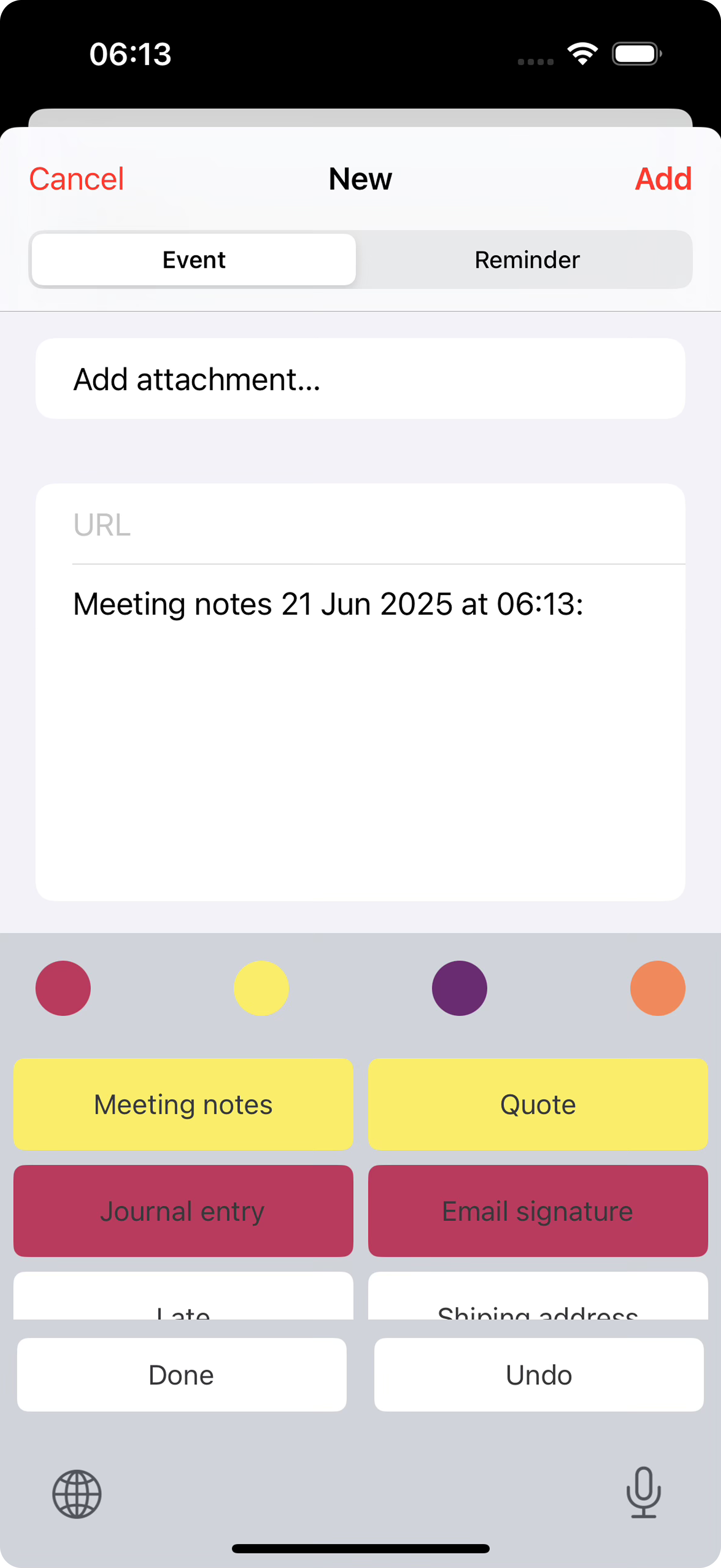Image resolution: width=721 pixels, height=1568 pixels.
Task: Tap "Undo" below the snippets
Action: tap(538, 1375)
